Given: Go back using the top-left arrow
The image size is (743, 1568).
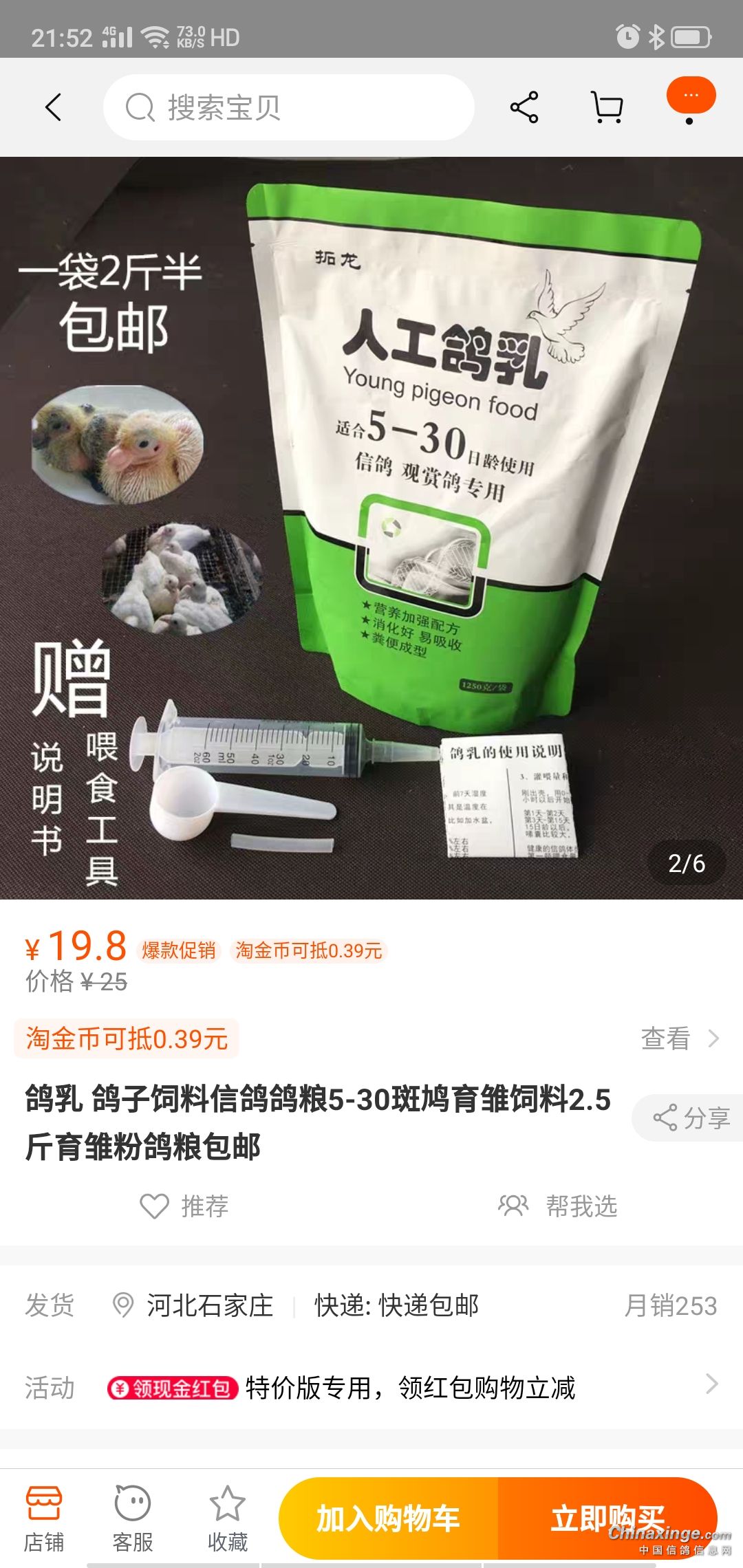Looking at the screenshot, I should [x=54, y=107].
